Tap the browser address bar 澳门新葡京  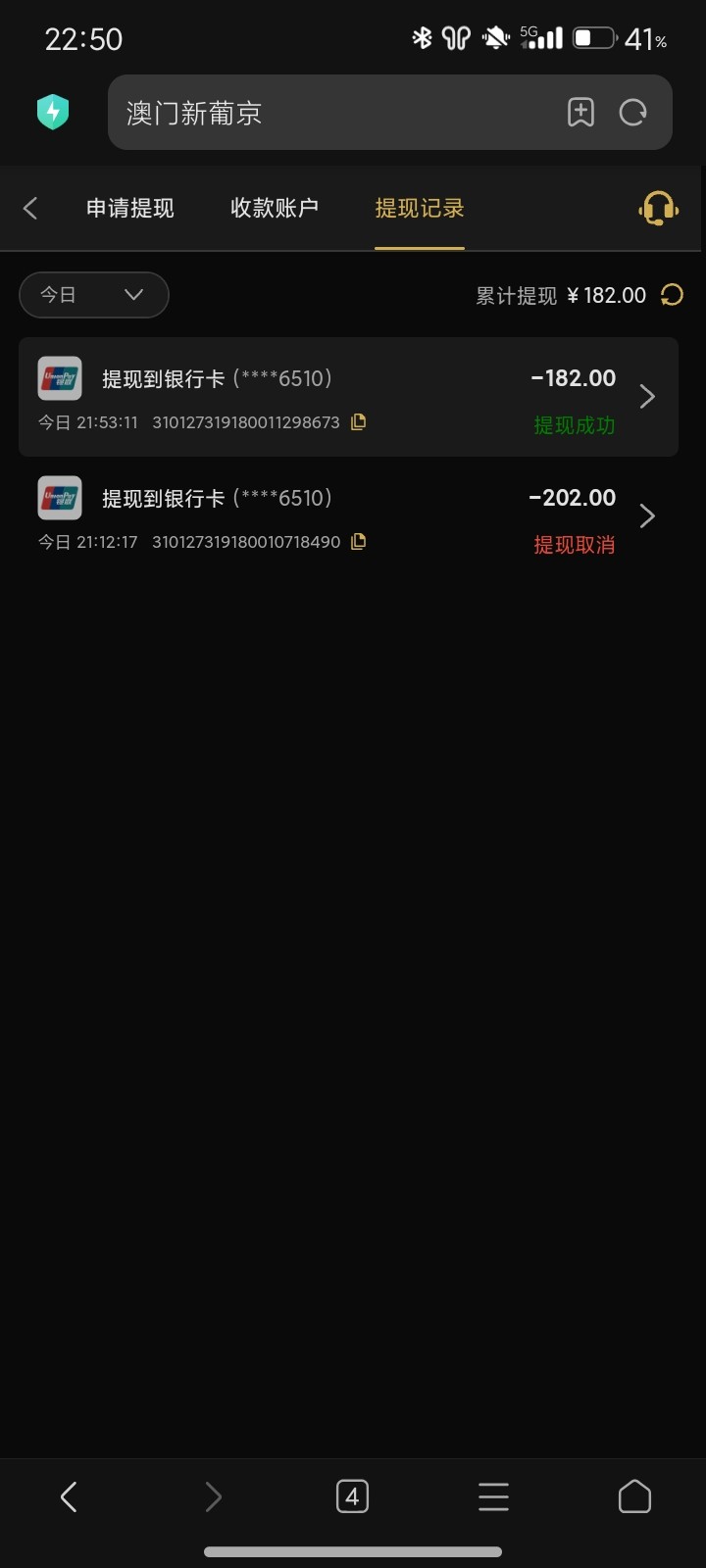(333, 114)
